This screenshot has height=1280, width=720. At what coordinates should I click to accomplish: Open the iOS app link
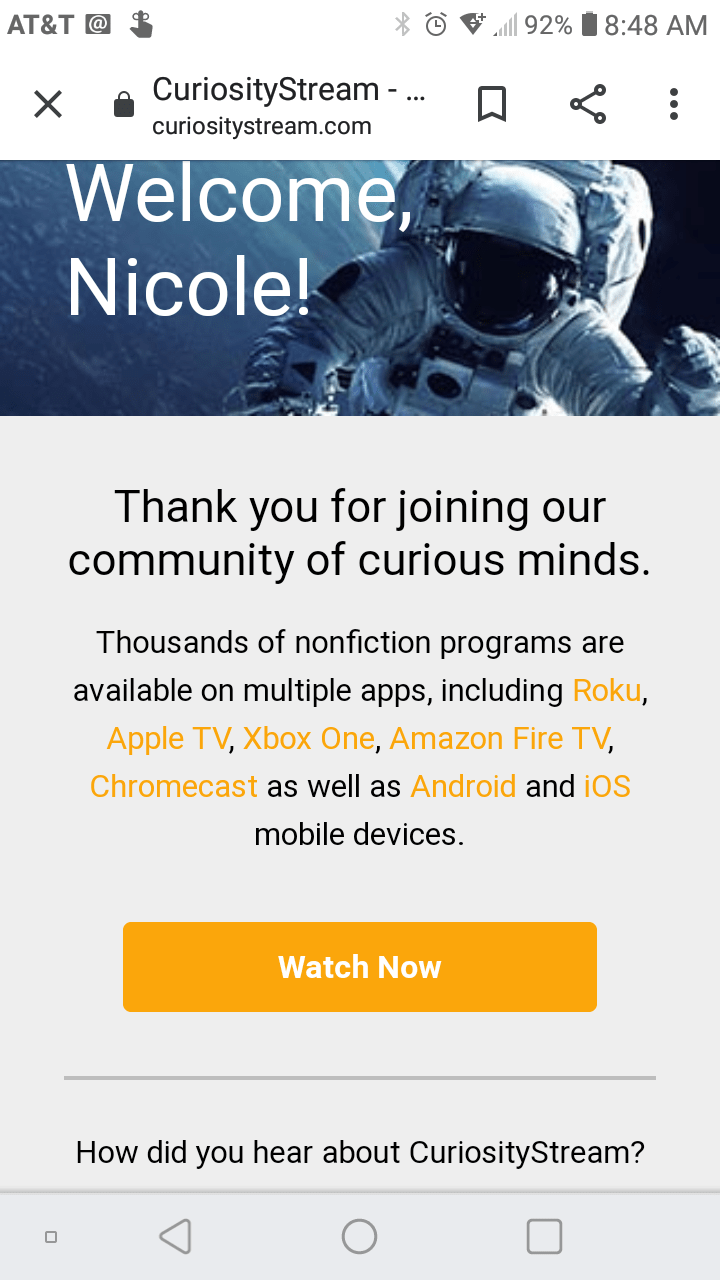pyautogui.click(x=607, y=786)
